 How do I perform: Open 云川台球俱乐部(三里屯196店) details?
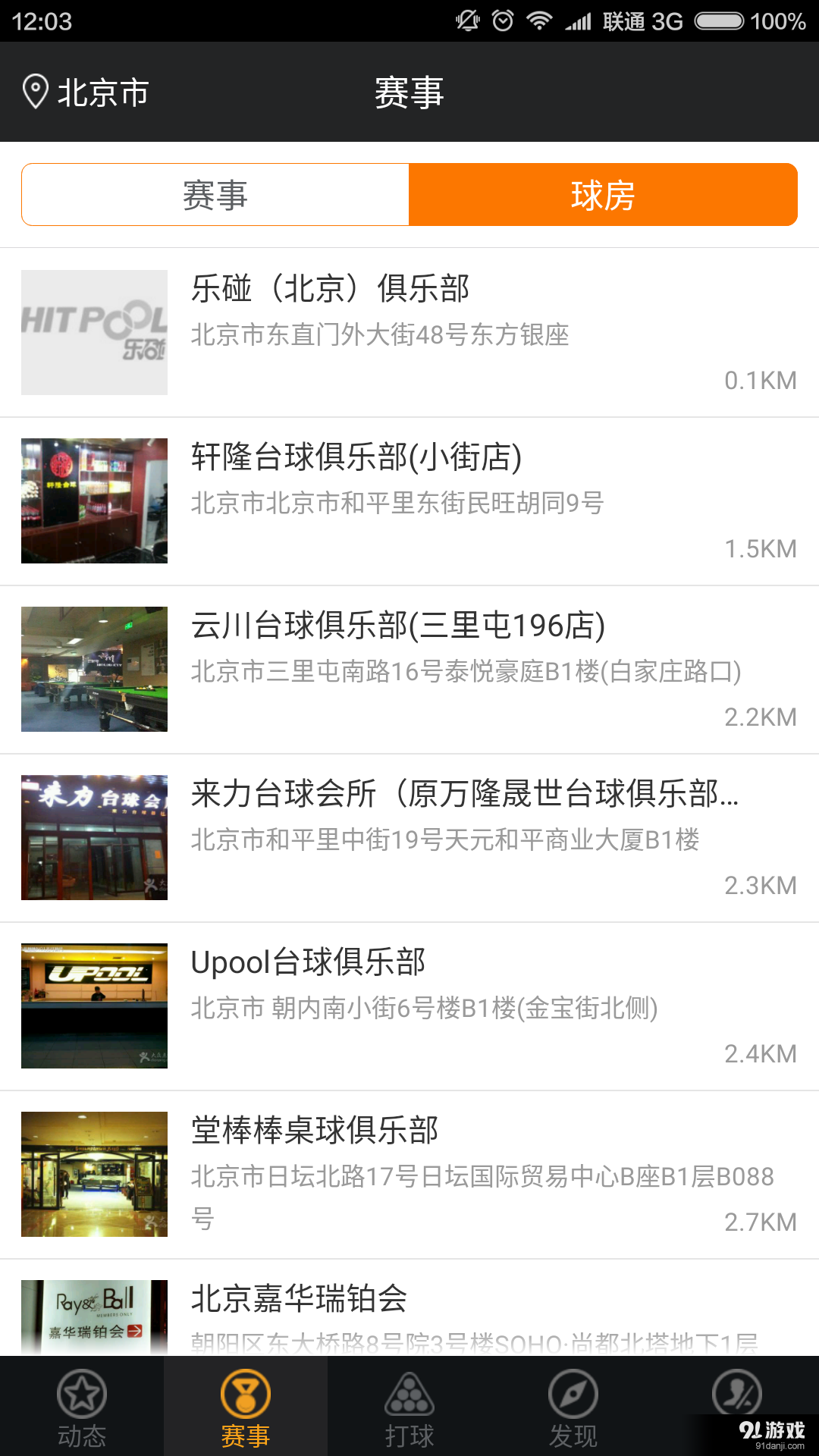[409, 669]
